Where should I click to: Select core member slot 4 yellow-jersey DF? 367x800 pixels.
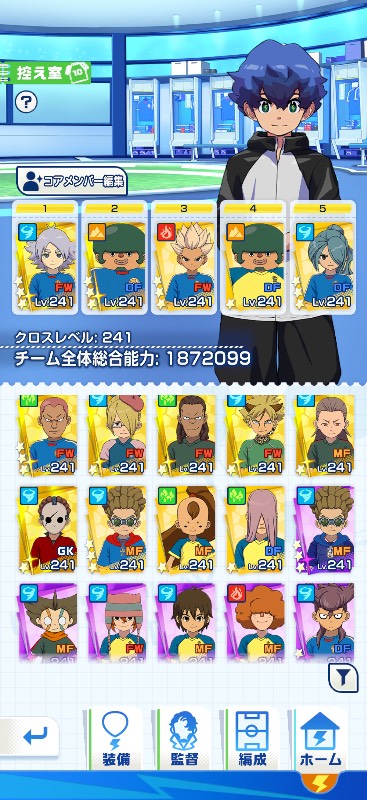(x=253, y=258)
